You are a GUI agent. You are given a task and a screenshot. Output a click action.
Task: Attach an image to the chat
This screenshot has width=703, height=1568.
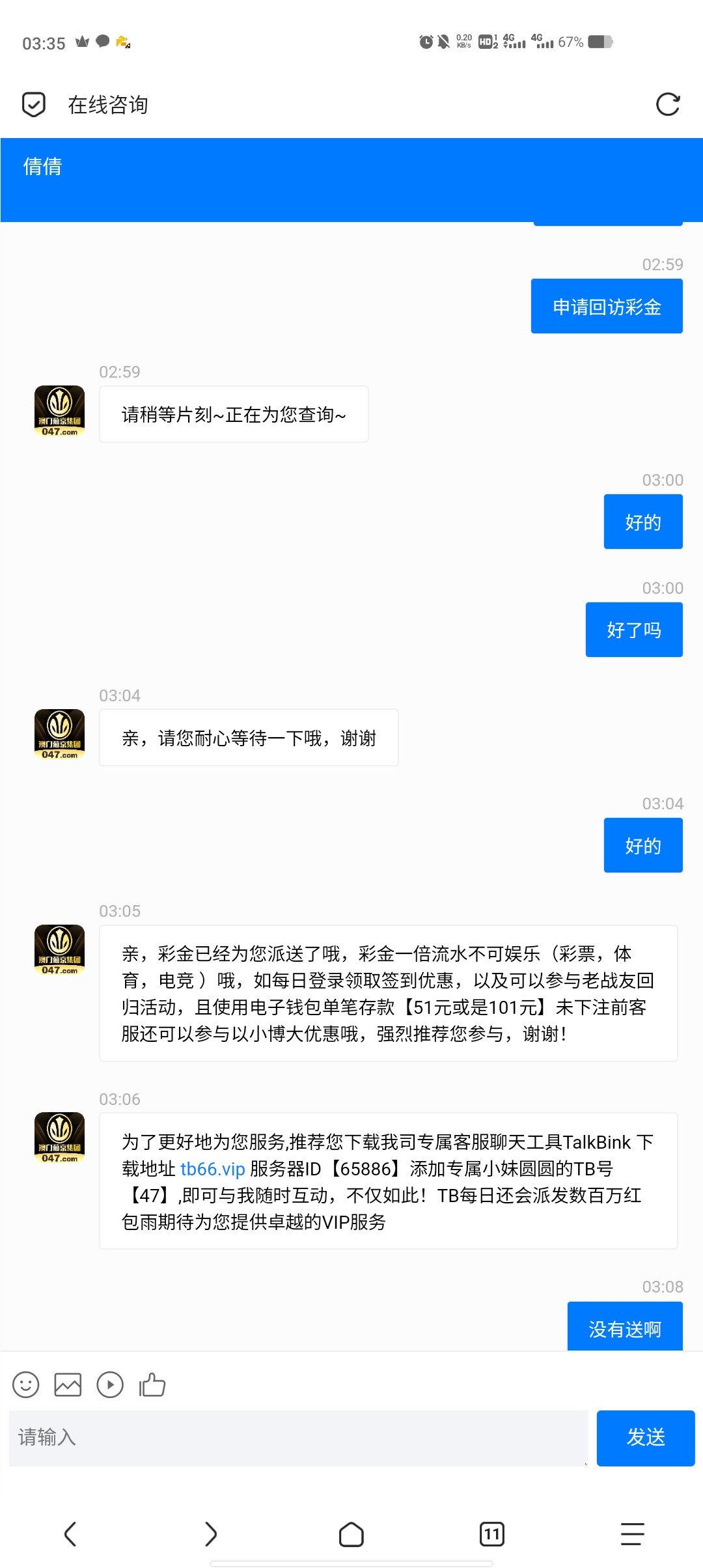point(68,1384)
